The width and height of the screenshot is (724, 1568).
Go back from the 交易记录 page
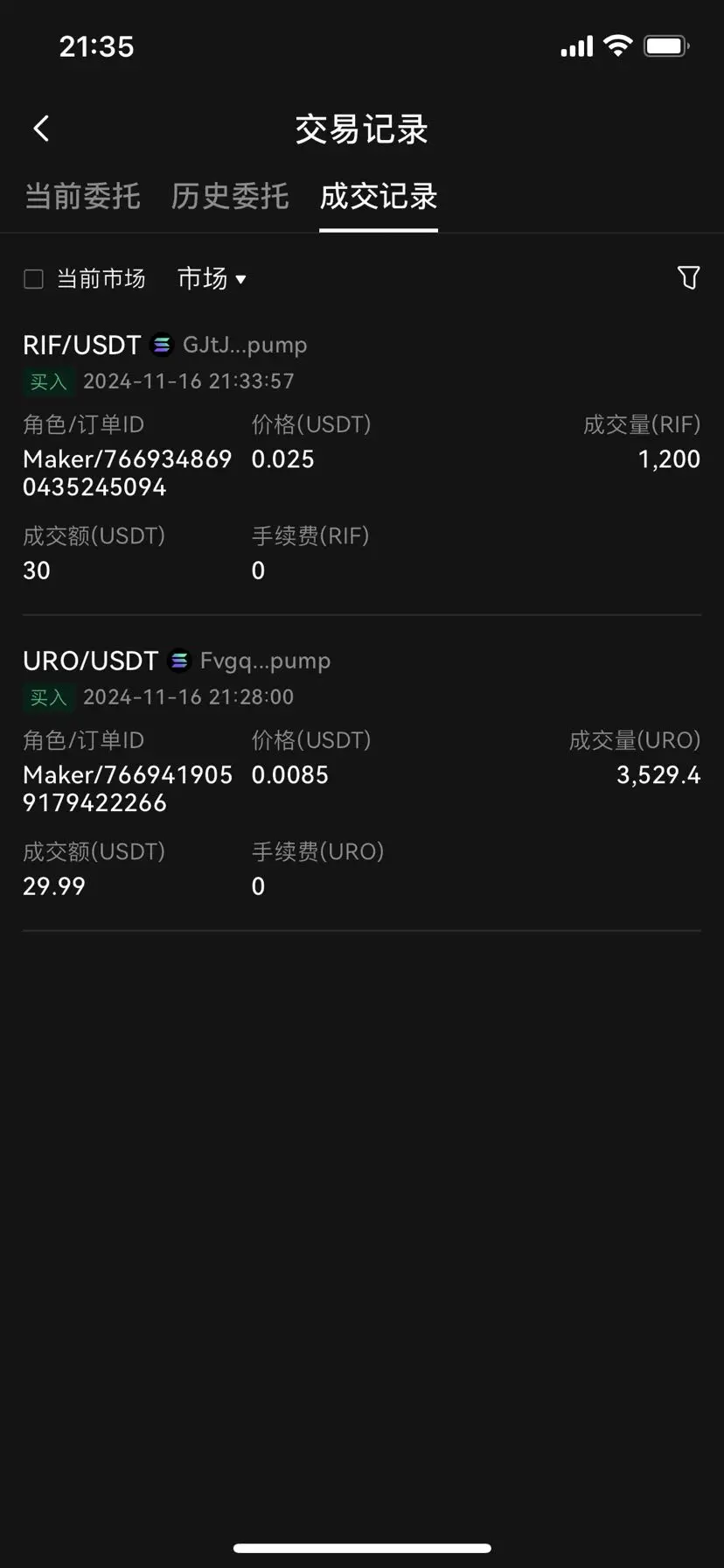tap(41, 129)
